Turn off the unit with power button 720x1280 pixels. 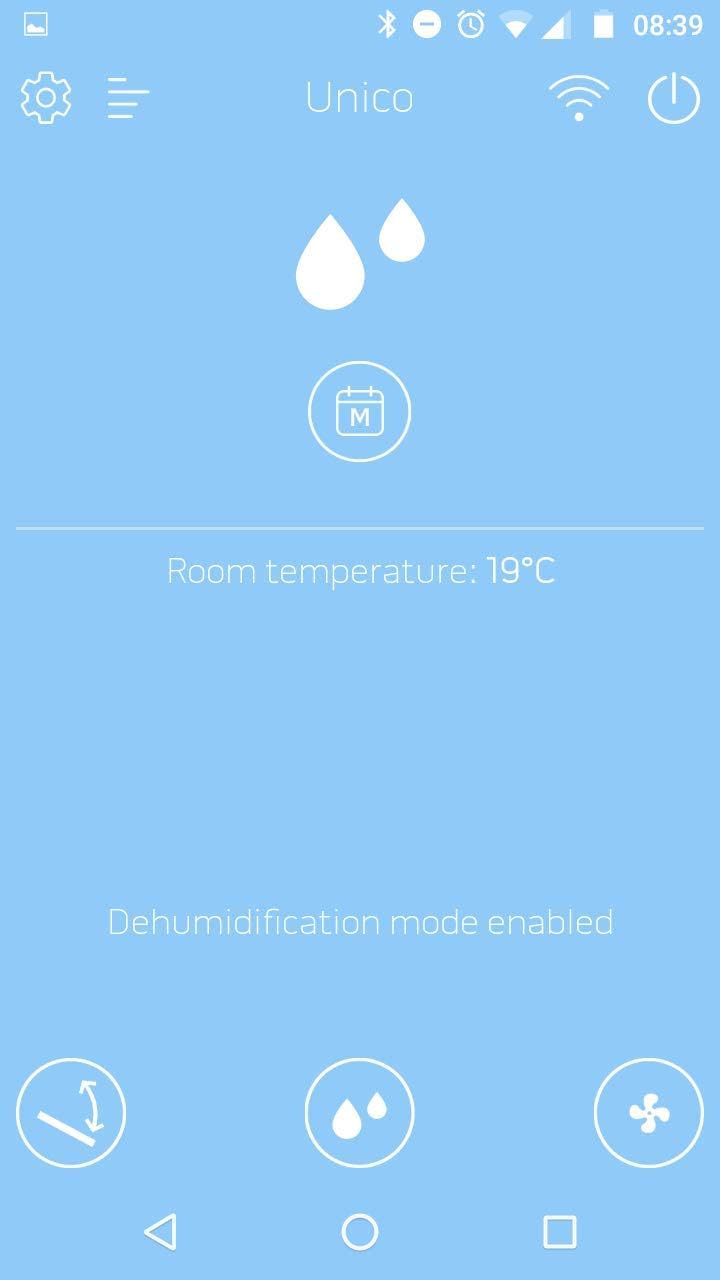[674, 98]
